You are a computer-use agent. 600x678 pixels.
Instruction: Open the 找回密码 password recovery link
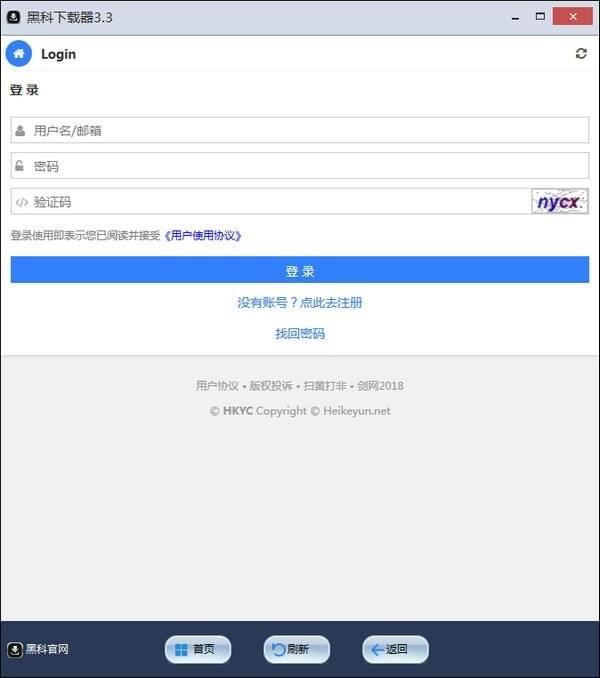(x=300, y=333)
